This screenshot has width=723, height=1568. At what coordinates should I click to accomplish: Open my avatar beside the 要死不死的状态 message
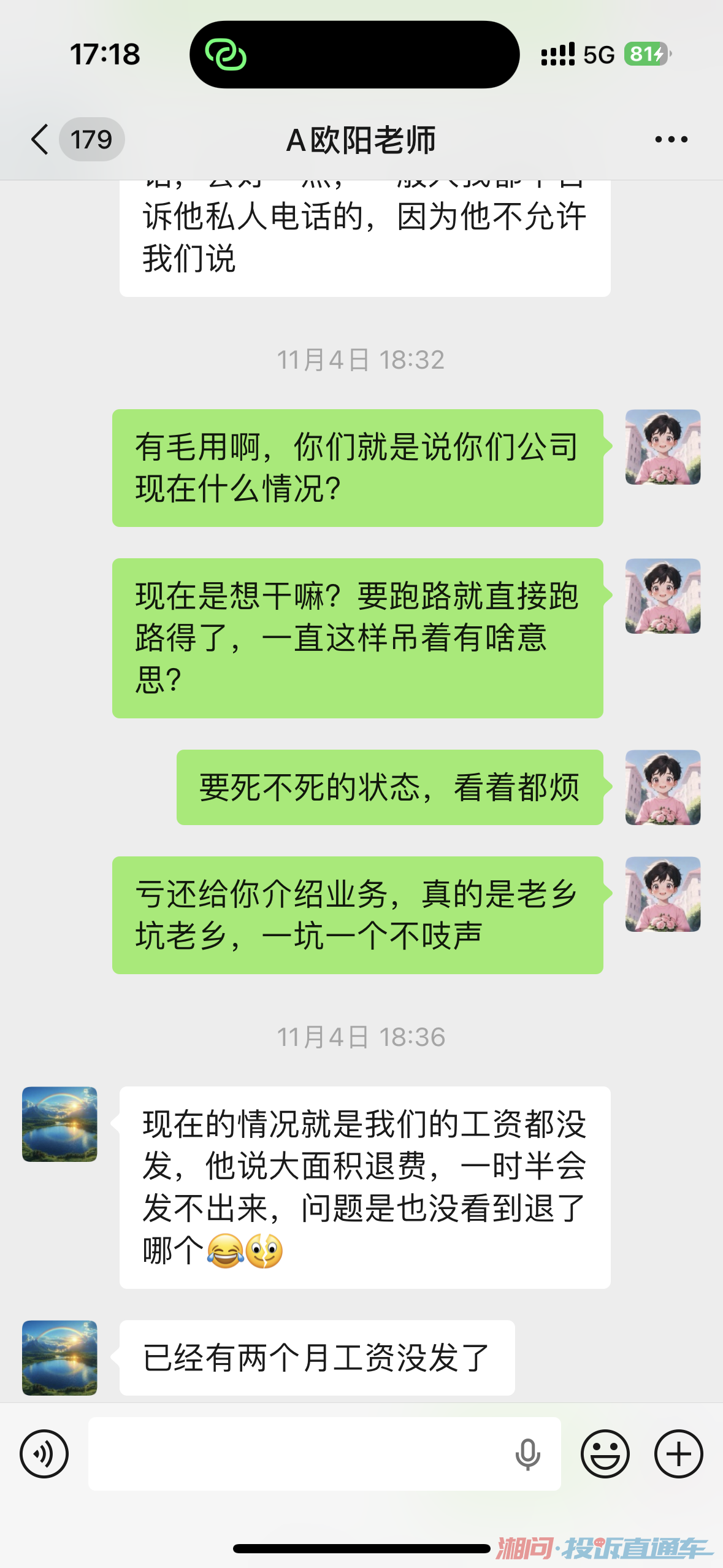pyautogui.click(x=662, y=787)
